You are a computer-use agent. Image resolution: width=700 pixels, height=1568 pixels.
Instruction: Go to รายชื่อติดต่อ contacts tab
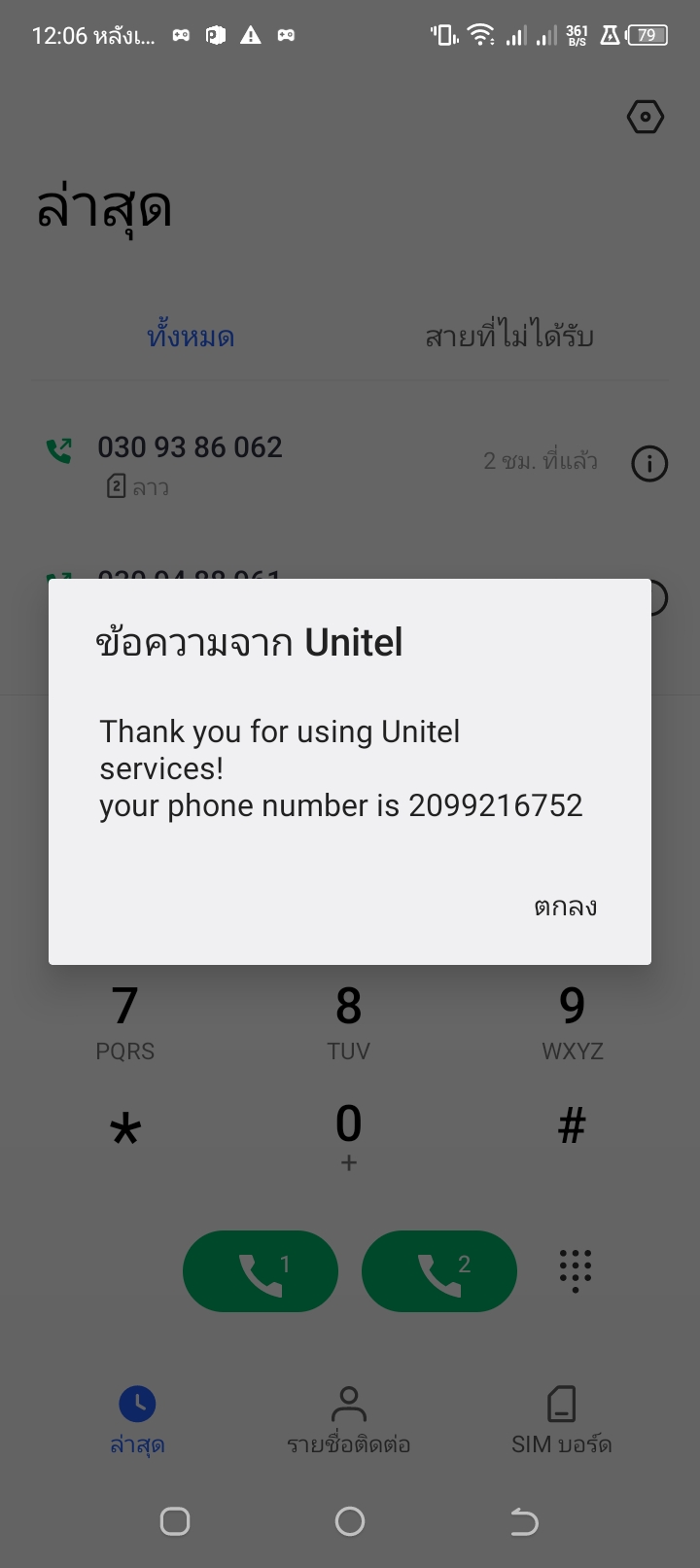[x=349, y=1420]
